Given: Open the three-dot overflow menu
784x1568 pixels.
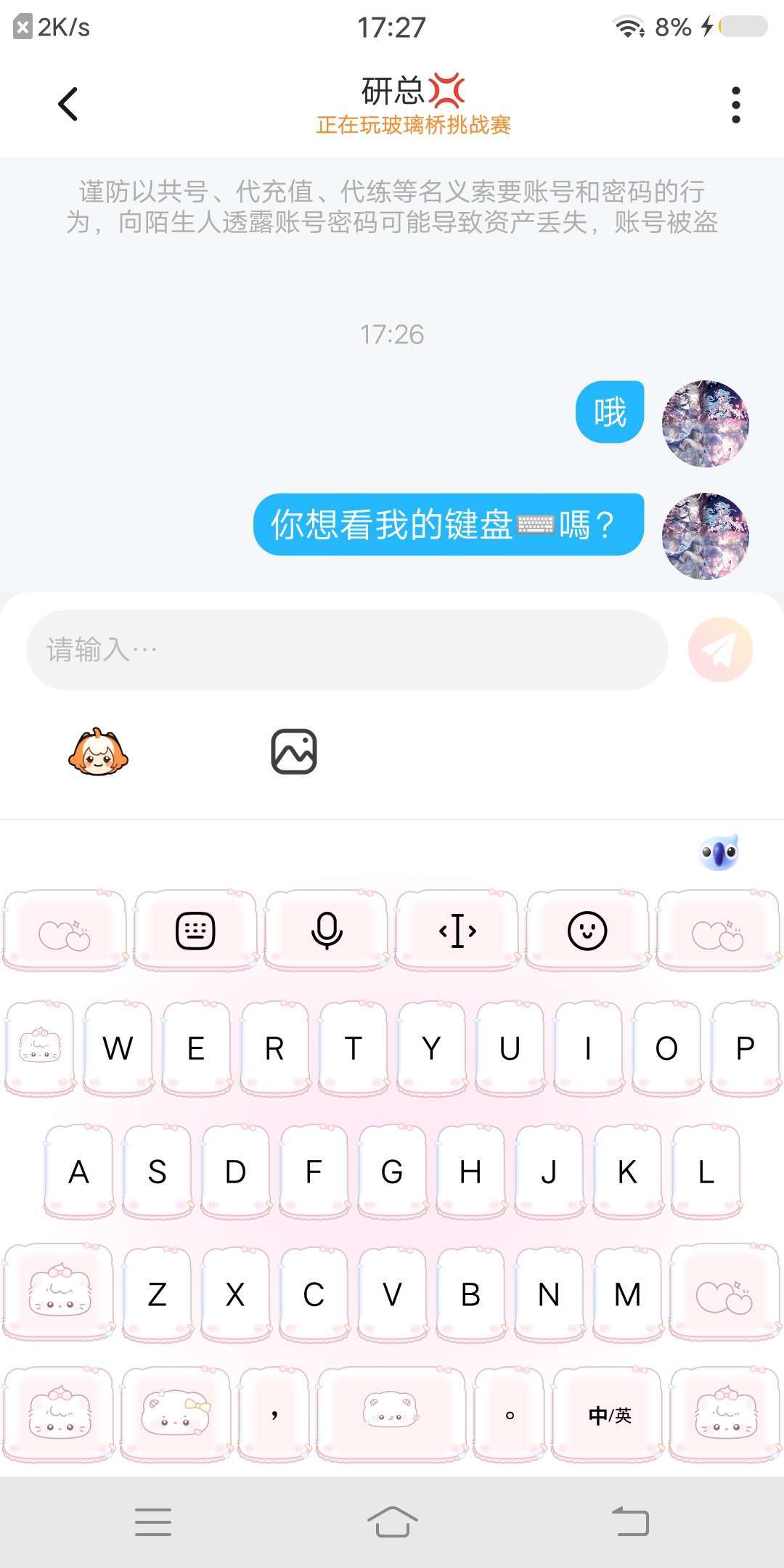Looking at the screenshot, I should pos(735,105).
